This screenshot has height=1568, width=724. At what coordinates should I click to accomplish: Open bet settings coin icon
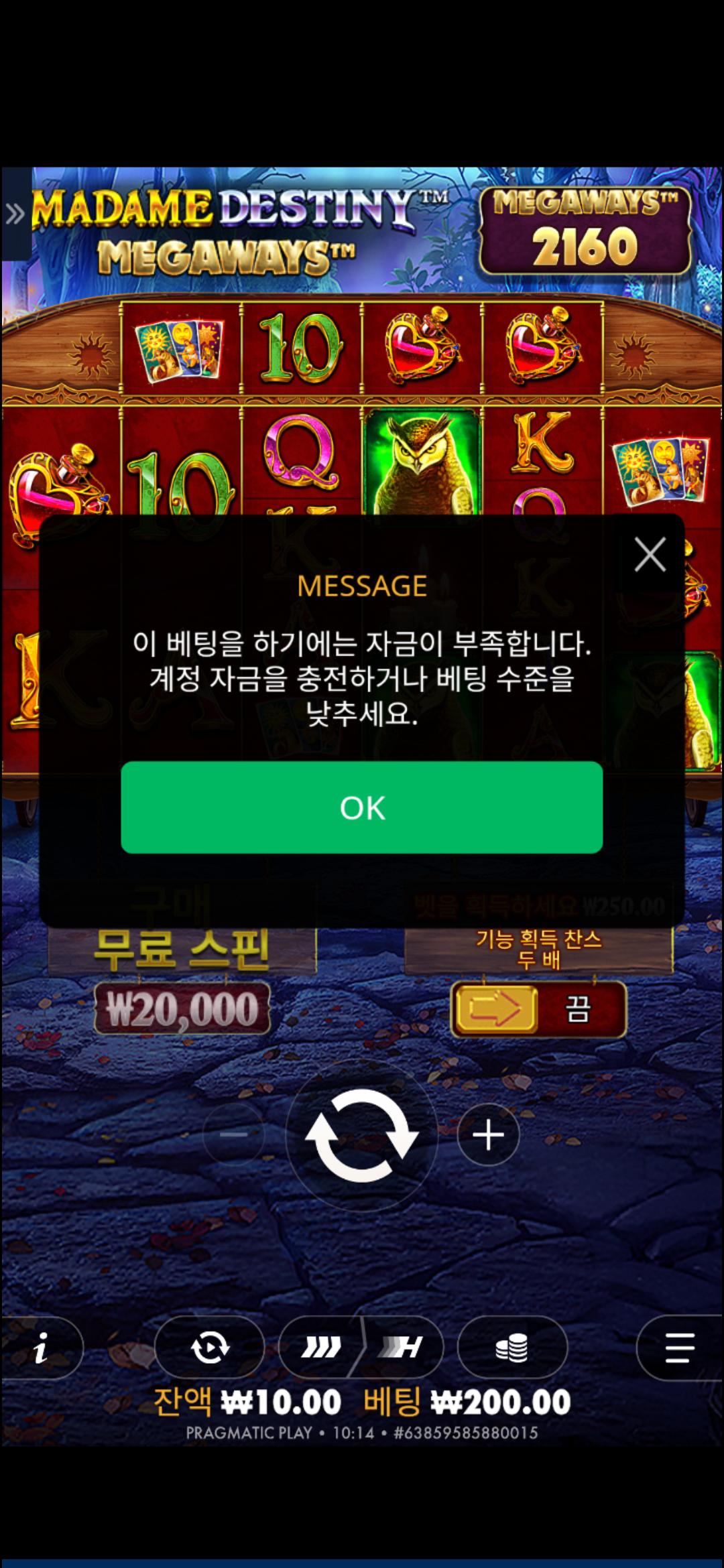511,1347
